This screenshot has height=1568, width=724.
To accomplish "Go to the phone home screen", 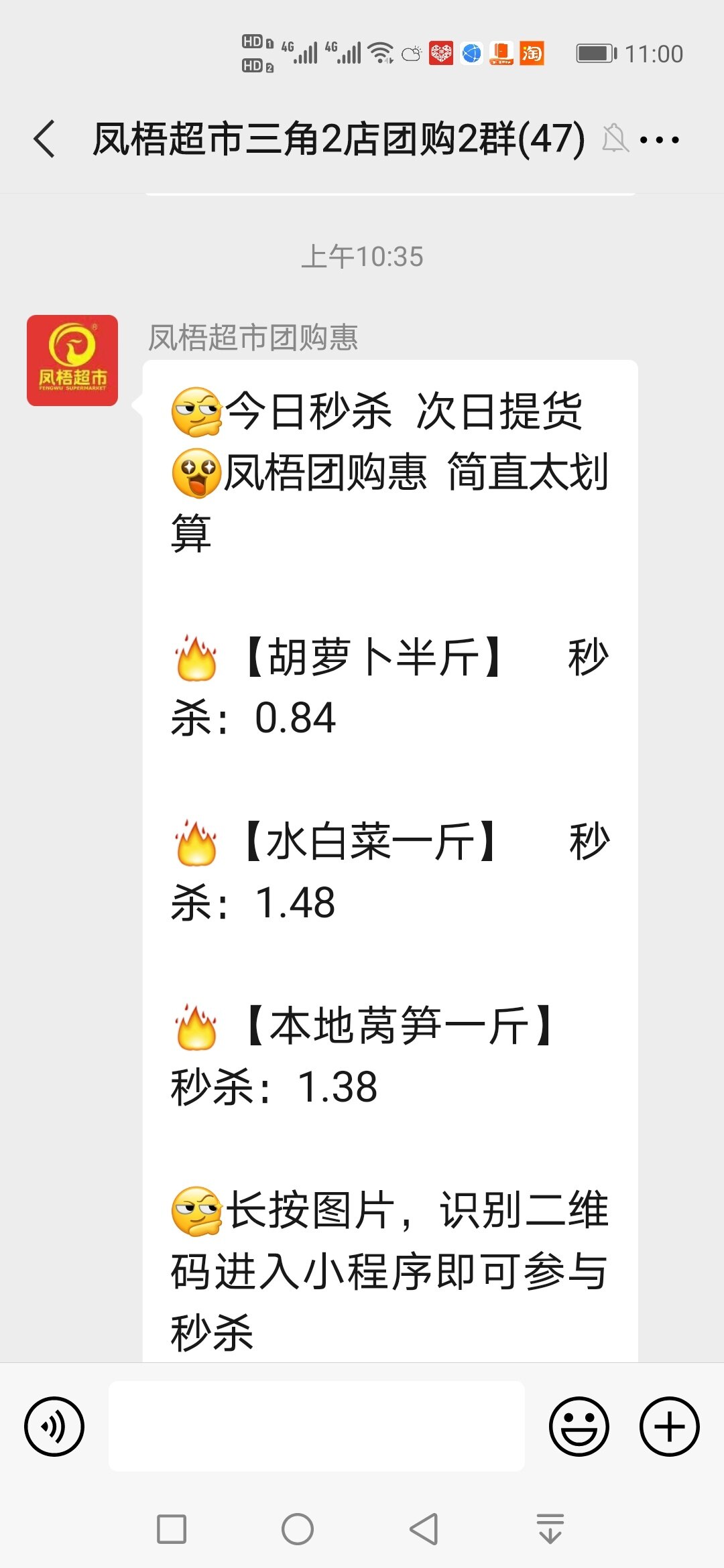I will [298, 1529].
